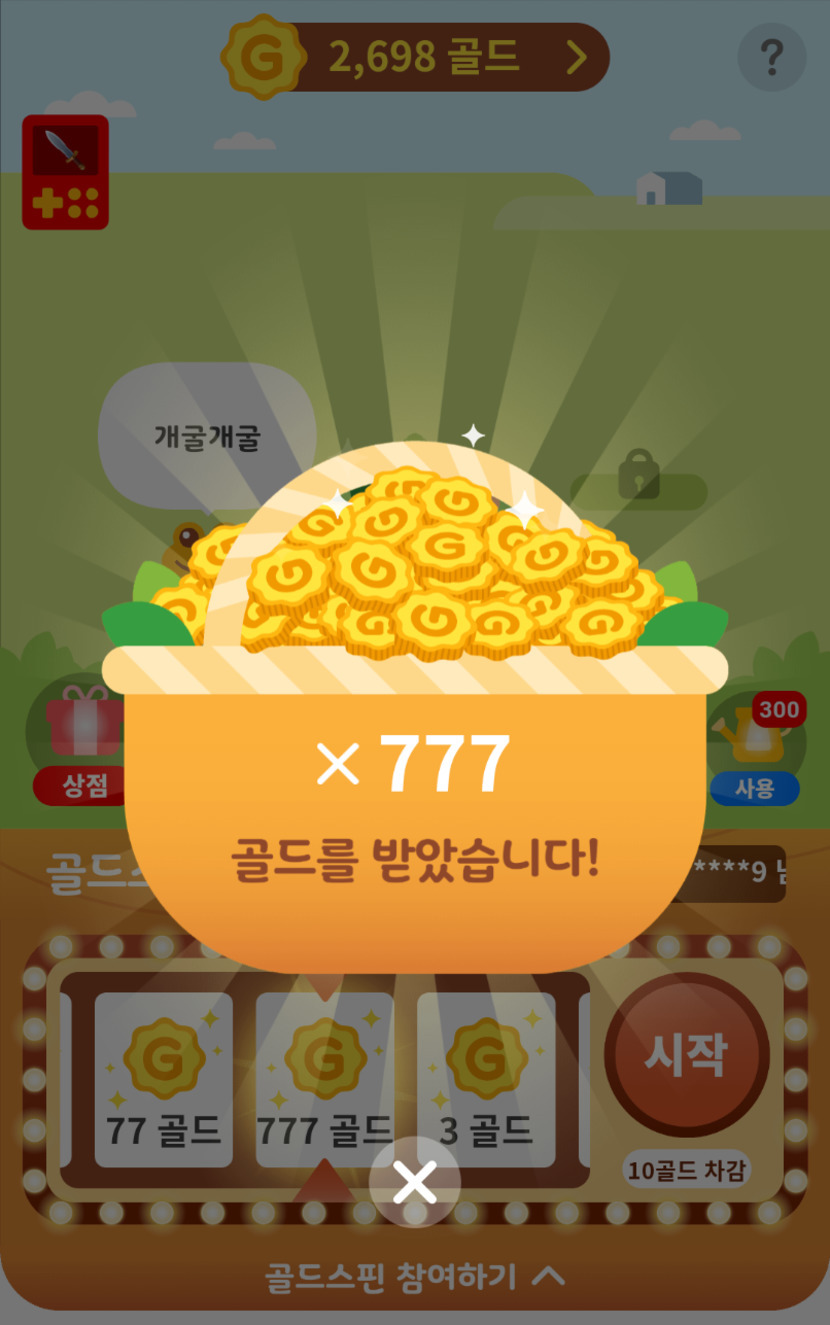
Task: Close the 777 gold reward popup
Action: [x=414, y=1183]
